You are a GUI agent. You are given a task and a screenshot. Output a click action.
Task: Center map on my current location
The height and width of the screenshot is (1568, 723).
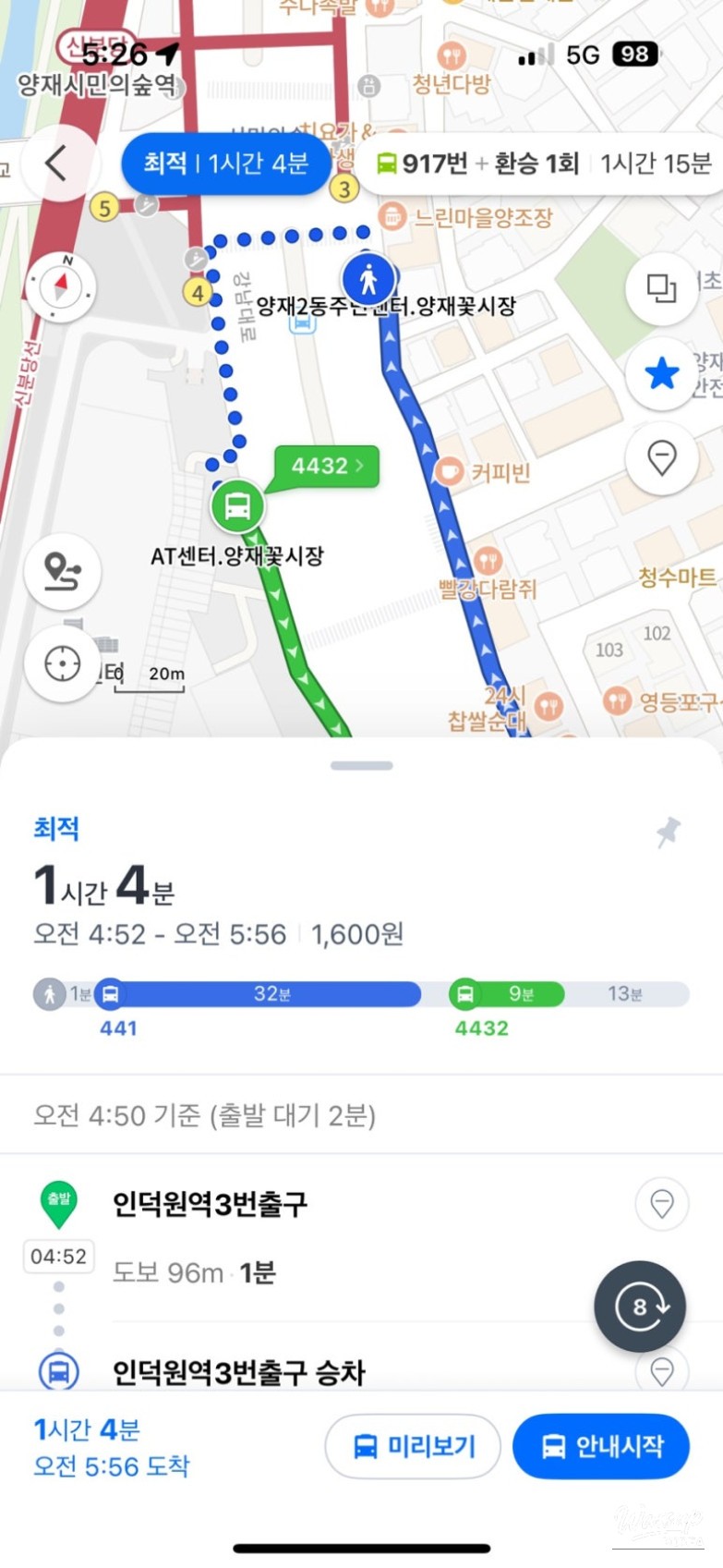tap(62, 663)
